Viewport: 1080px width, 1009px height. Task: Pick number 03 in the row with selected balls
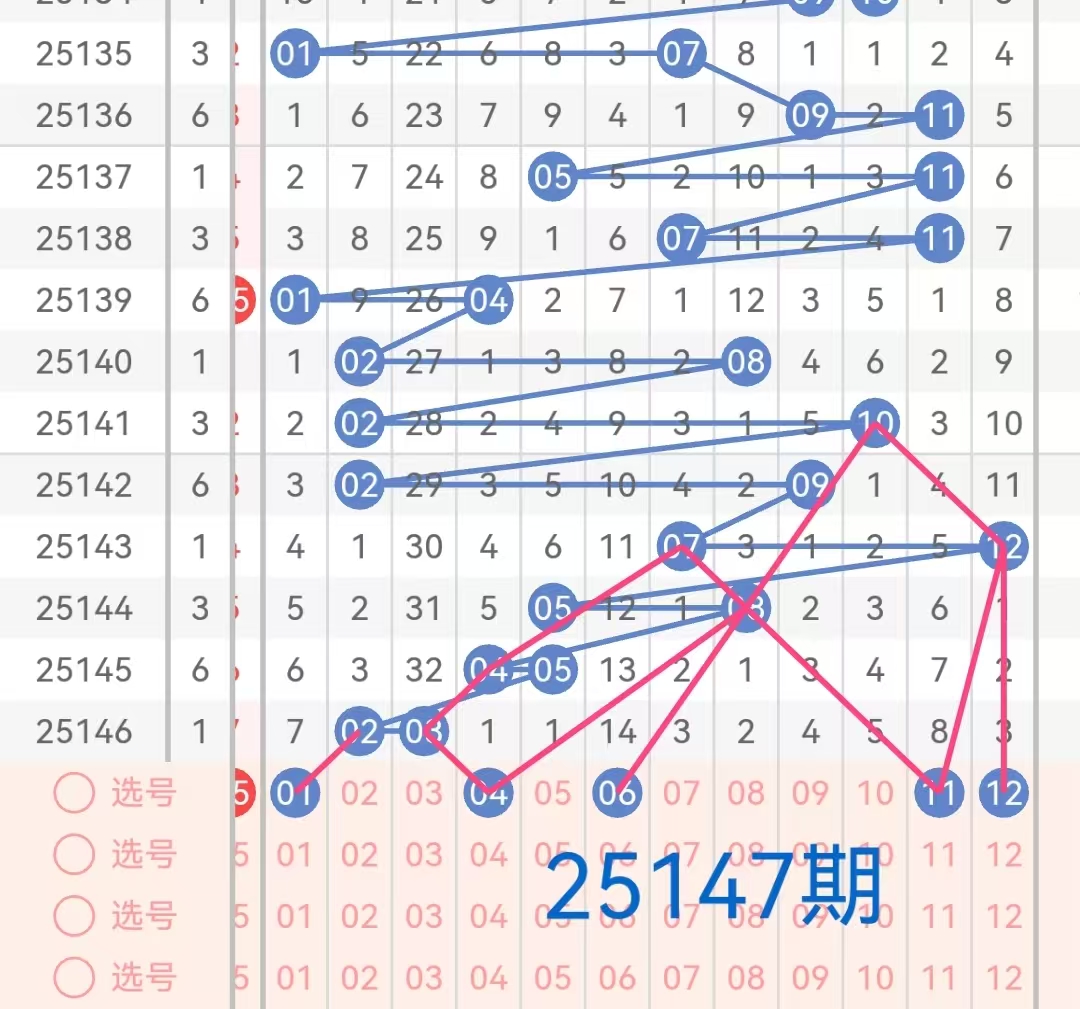pyautogui.click(x=424, y=793)
